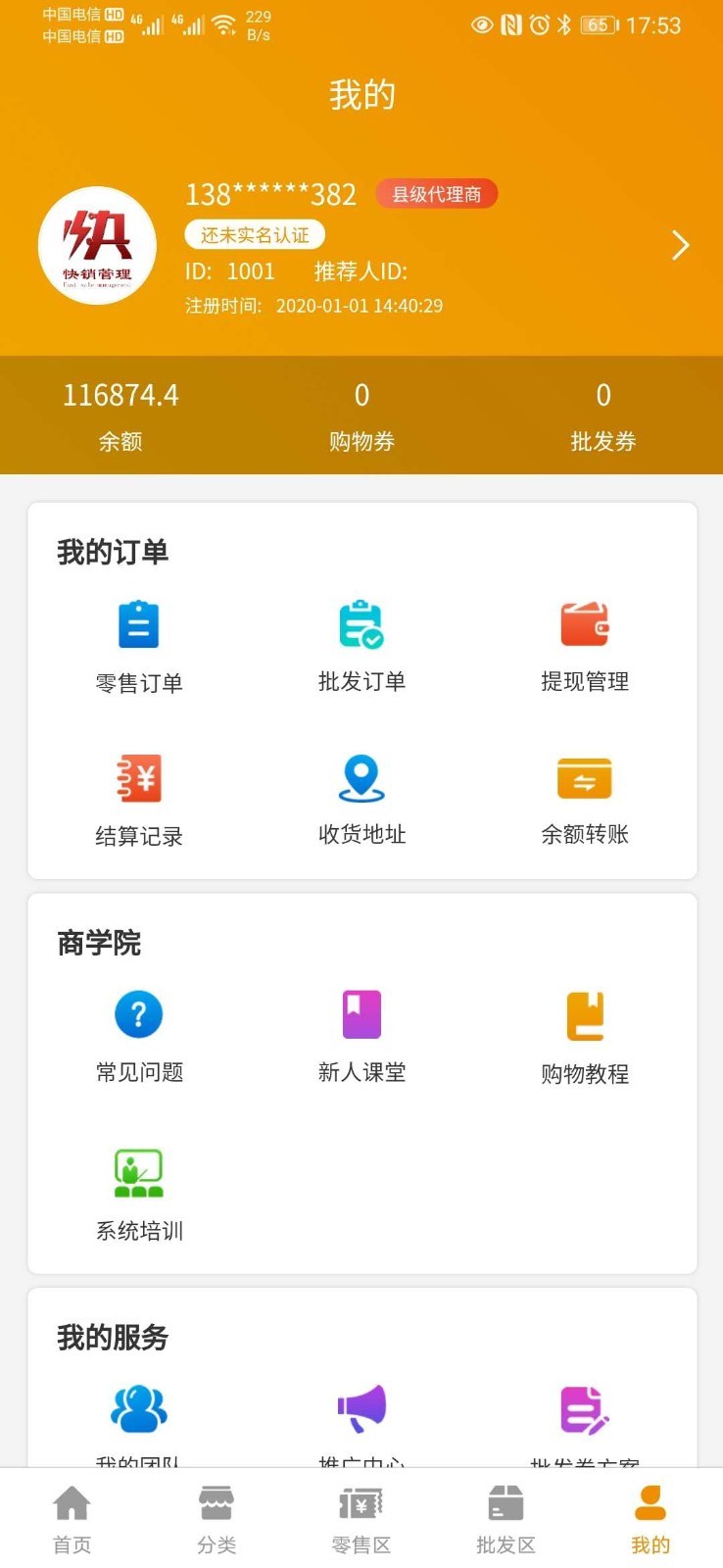View the 余额 balance

[120, 416]
